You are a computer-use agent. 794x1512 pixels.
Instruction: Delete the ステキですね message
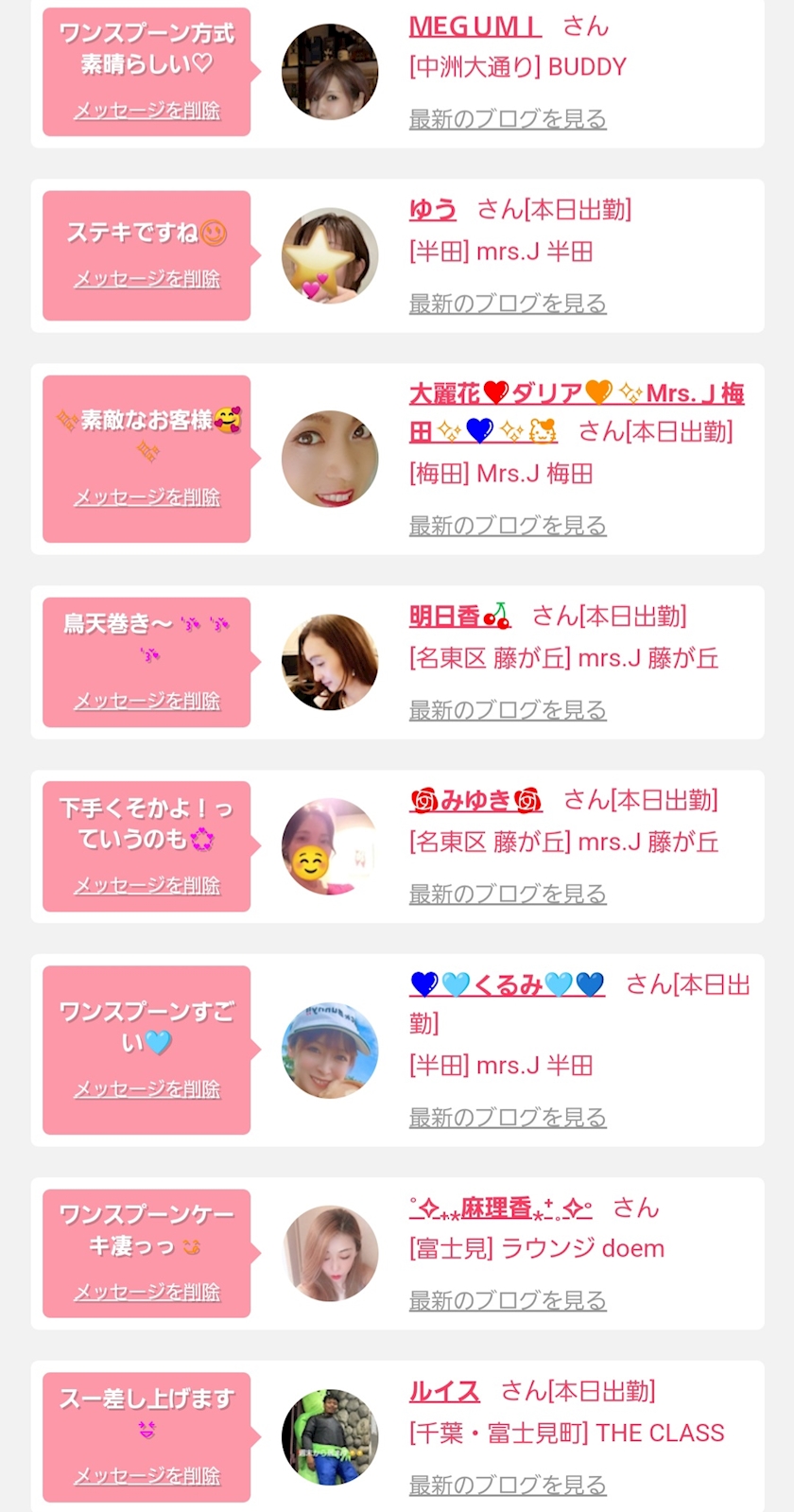tap(147, 279)
